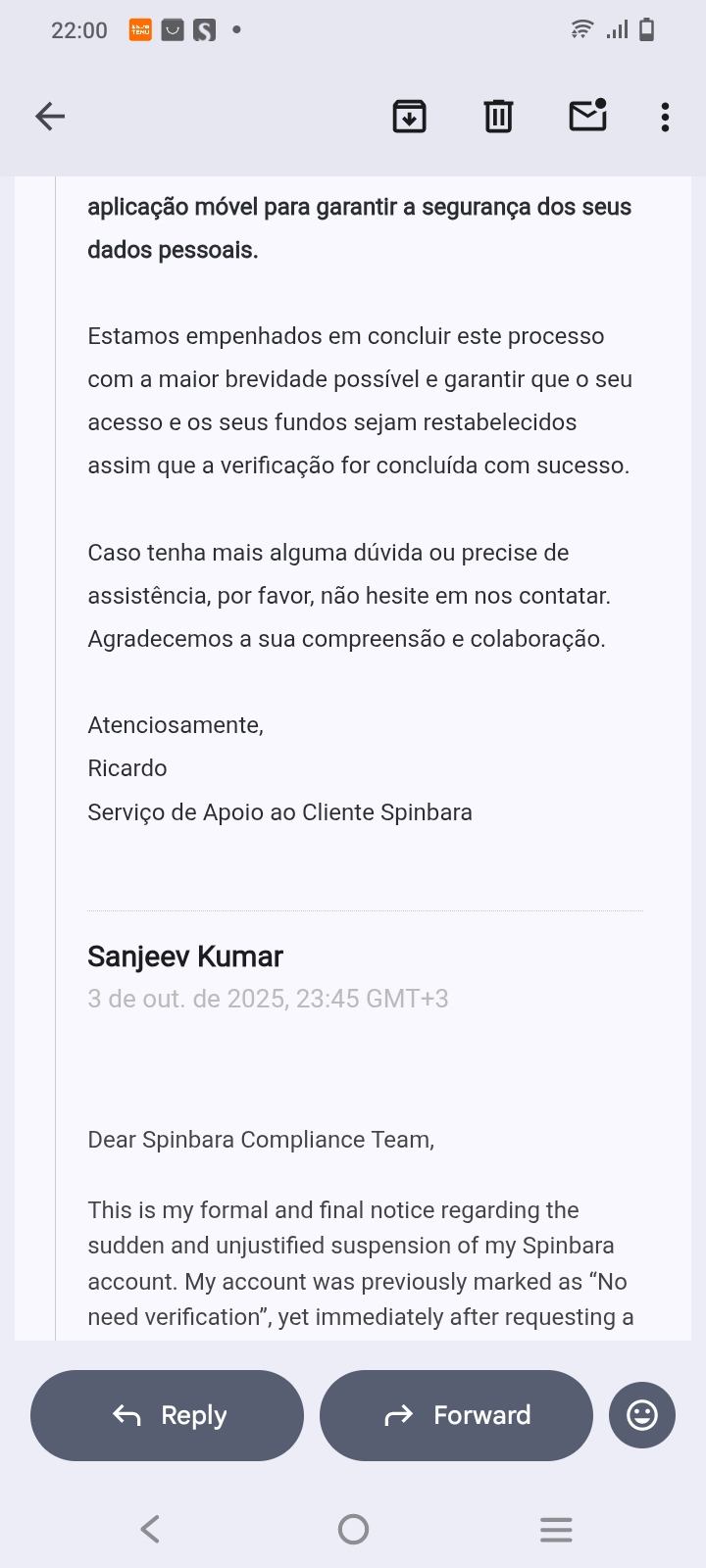Reply to this email

pos(167,1415)
